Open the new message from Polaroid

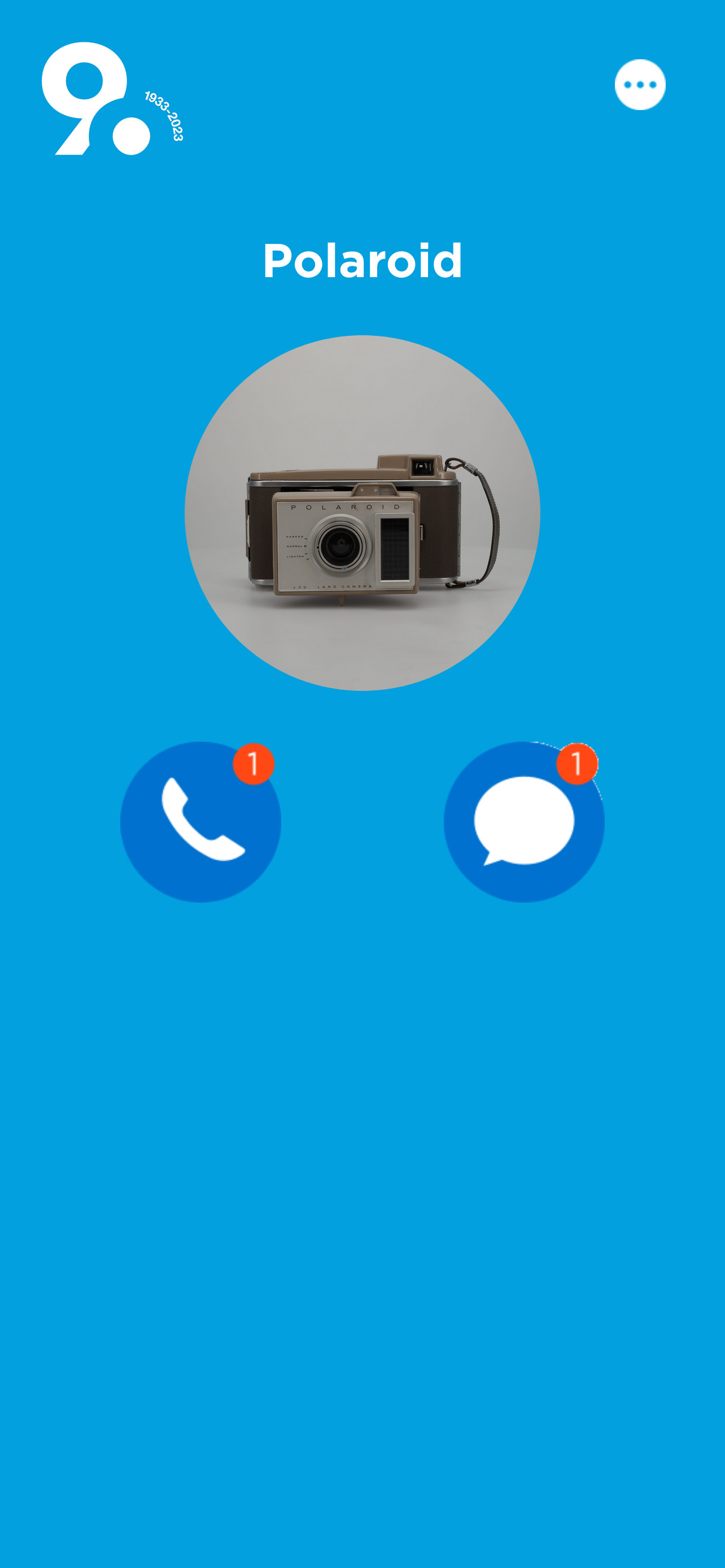(523, 821)
